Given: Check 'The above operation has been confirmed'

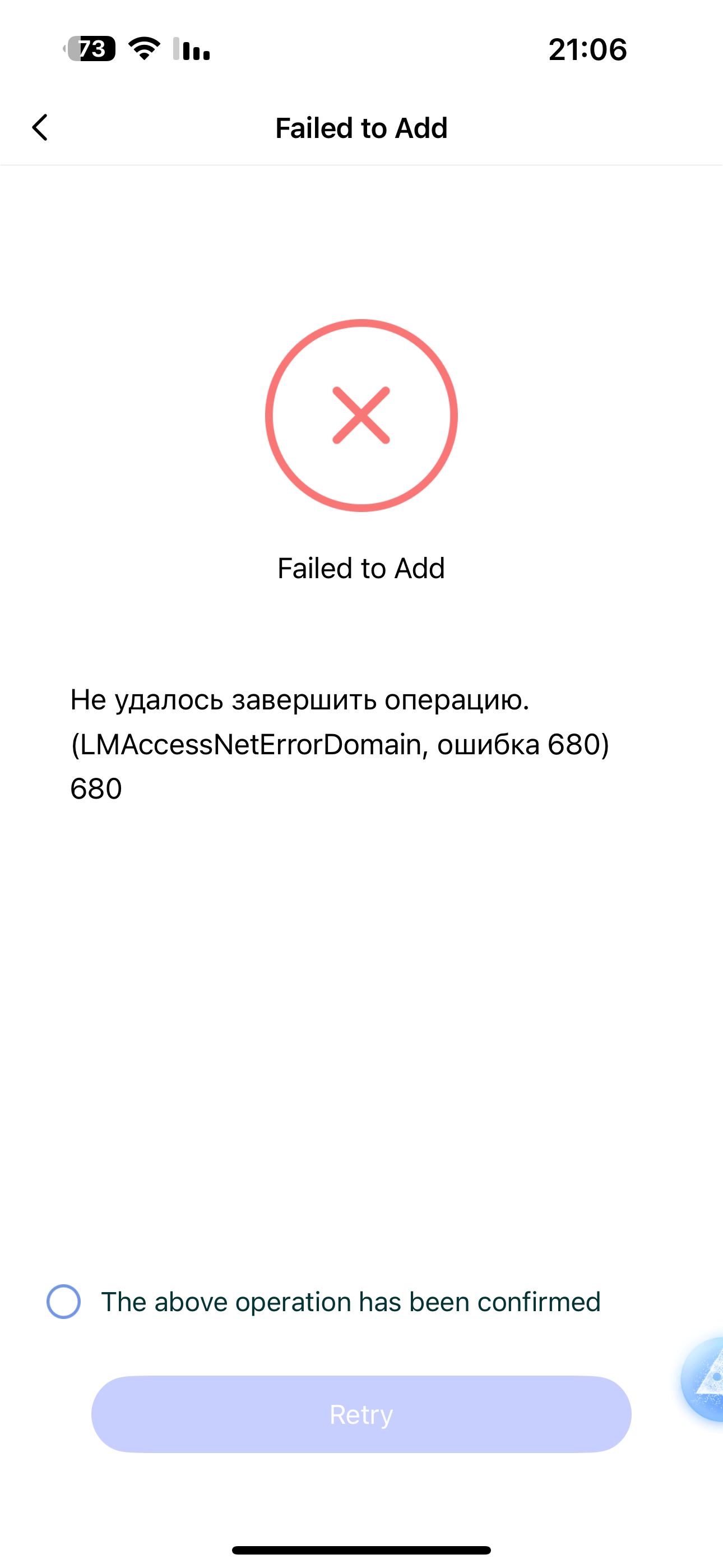Looking at the screenshot, I should [64, 1302].
